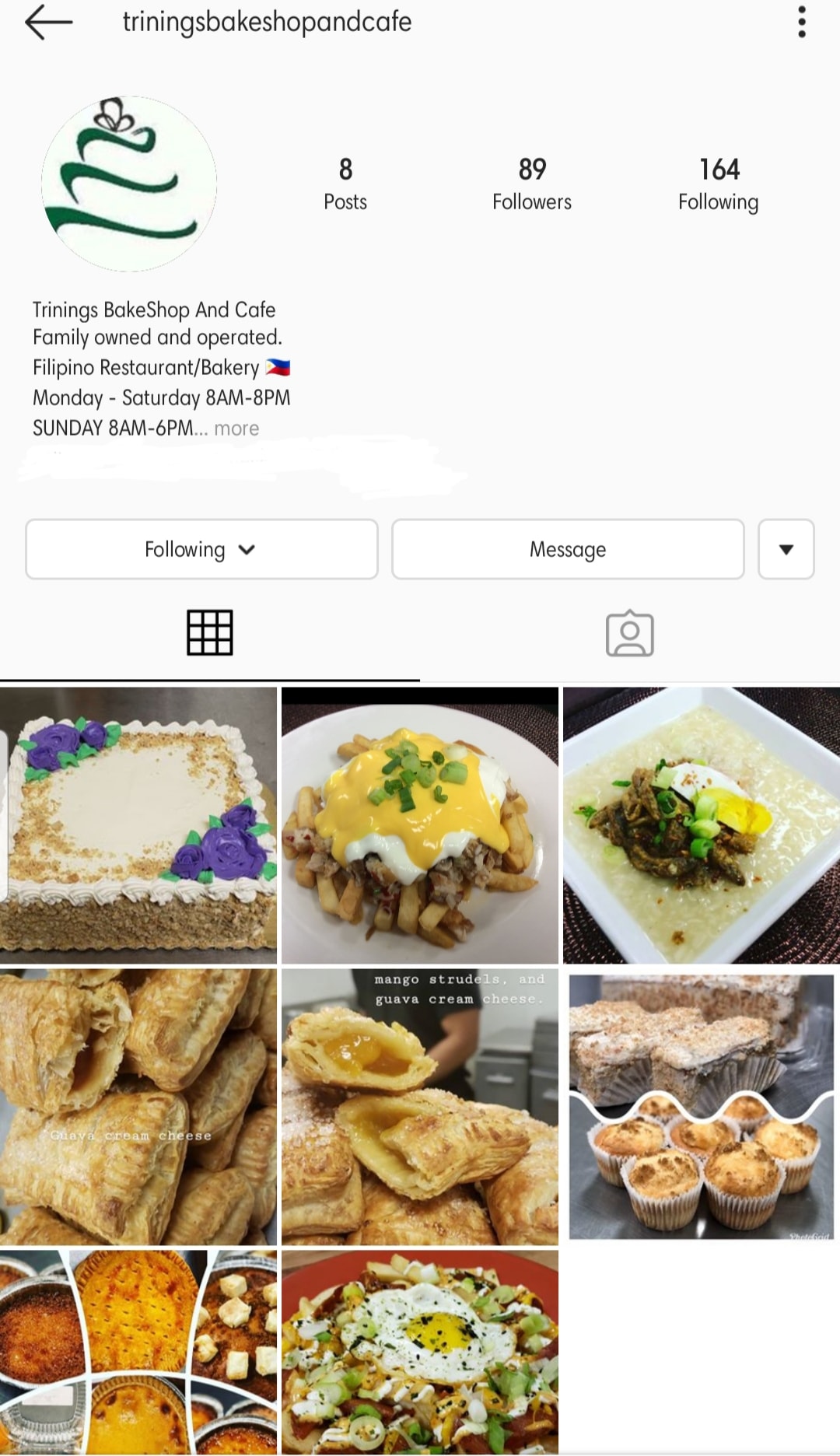Viewport: 840px width, 1456px height.
Task: Open the fried egg dish post
Action: click(x=420, y=1352)
